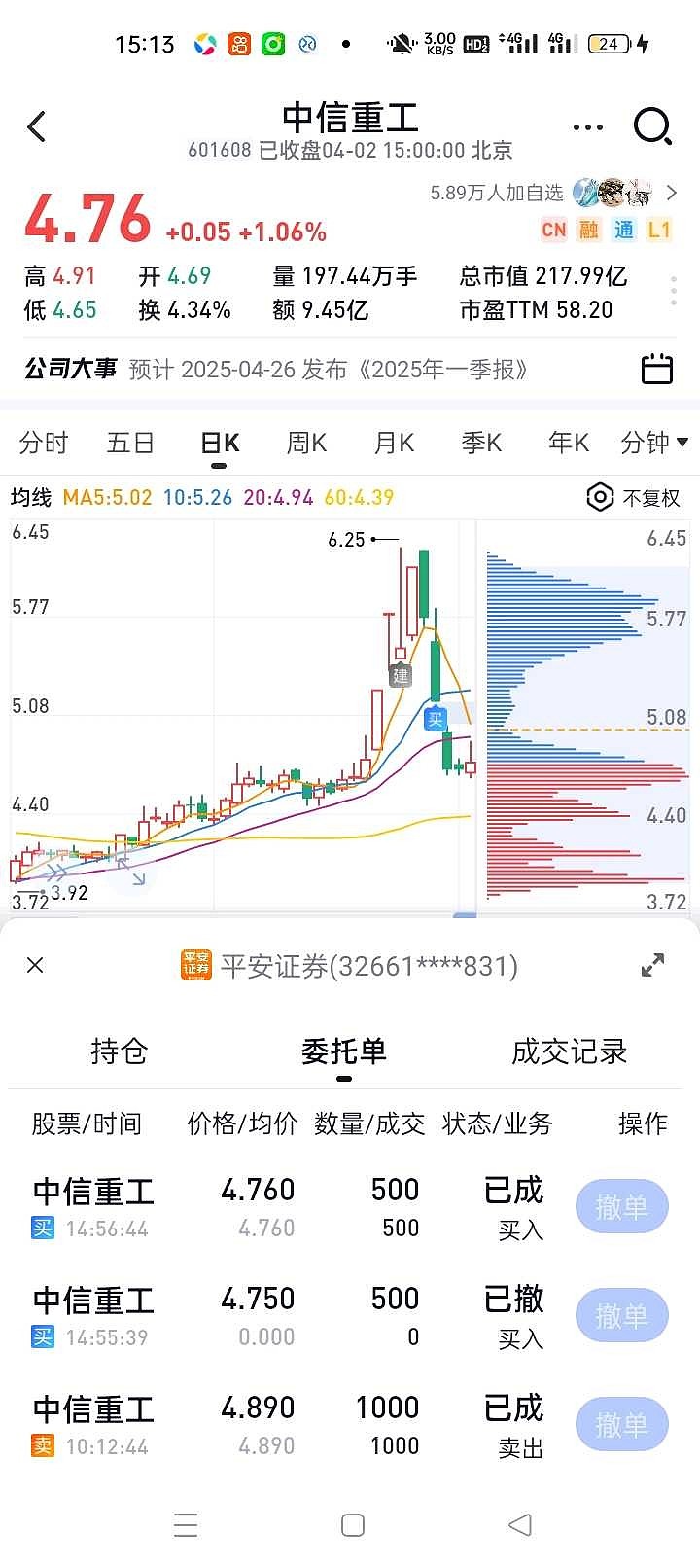
Task: Select the 周K chart tab
Action: click(306, 444)
